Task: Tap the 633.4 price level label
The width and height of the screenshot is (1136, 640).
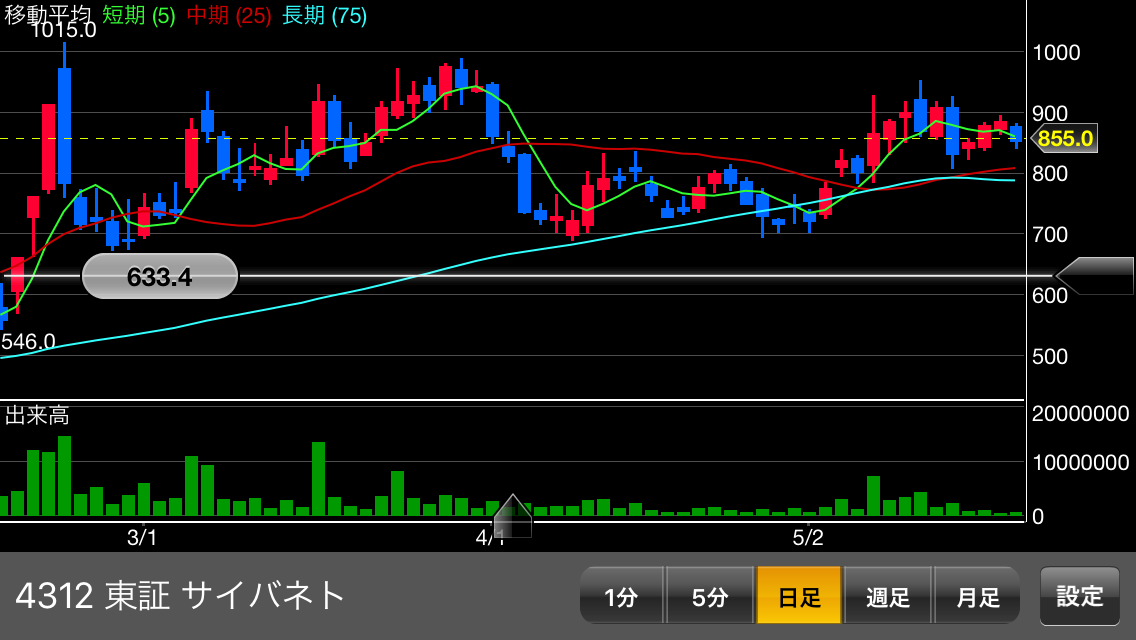Action: 160,276
